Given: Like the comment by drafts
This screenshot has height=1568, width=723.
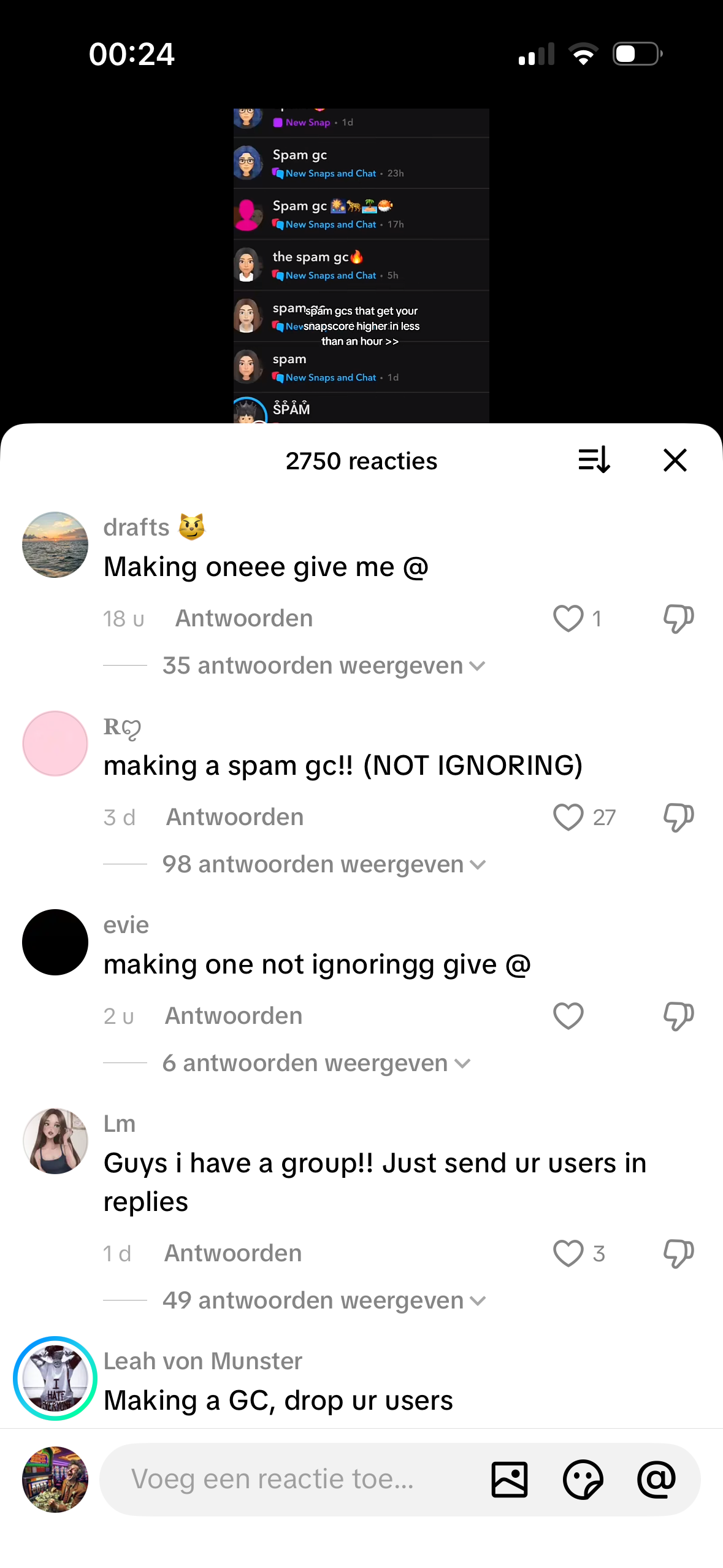Looking at the screenshot, I should pyautogui.click(x=568, y=618).
